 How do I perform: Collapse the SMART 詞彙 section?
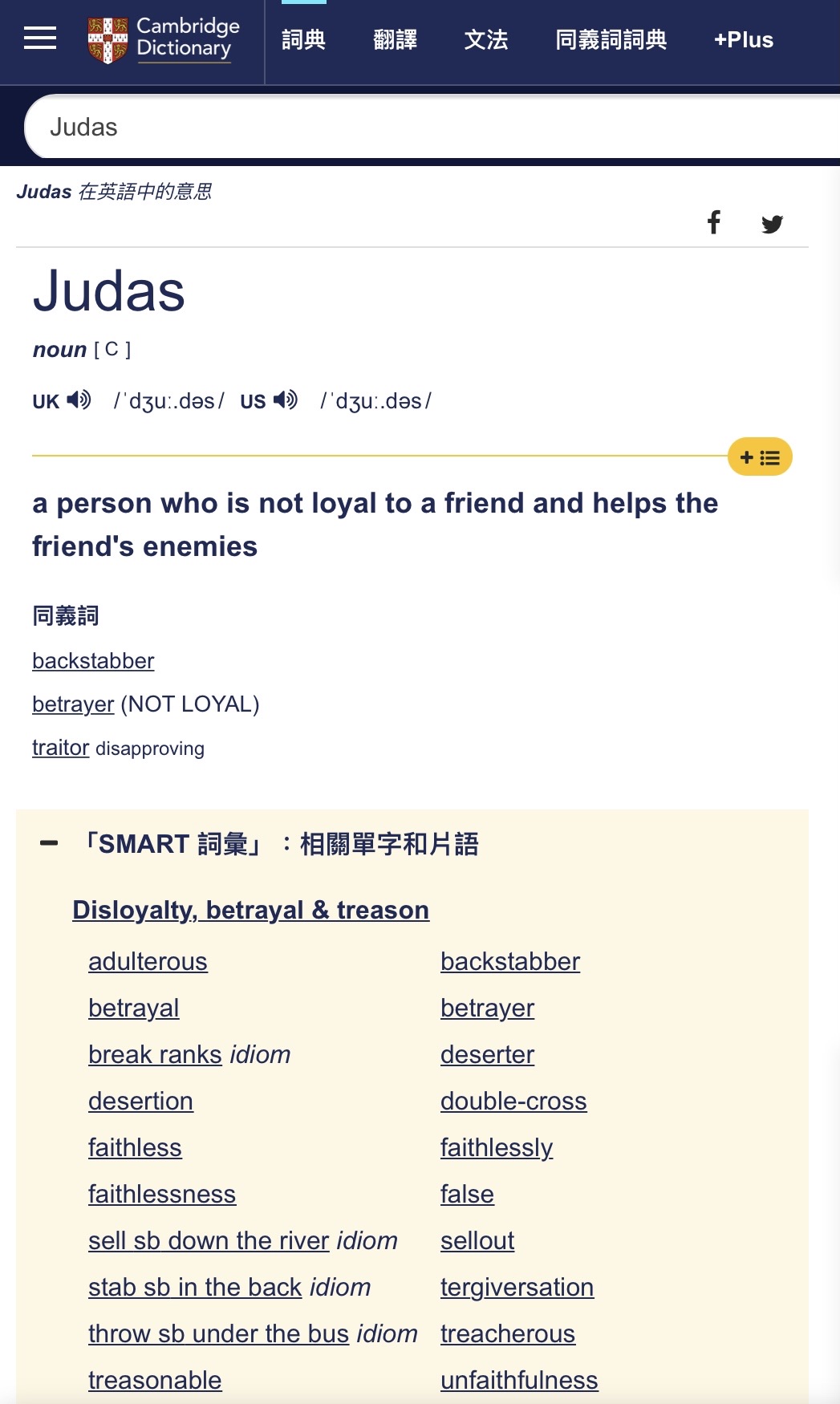click(x=49, y=843)
